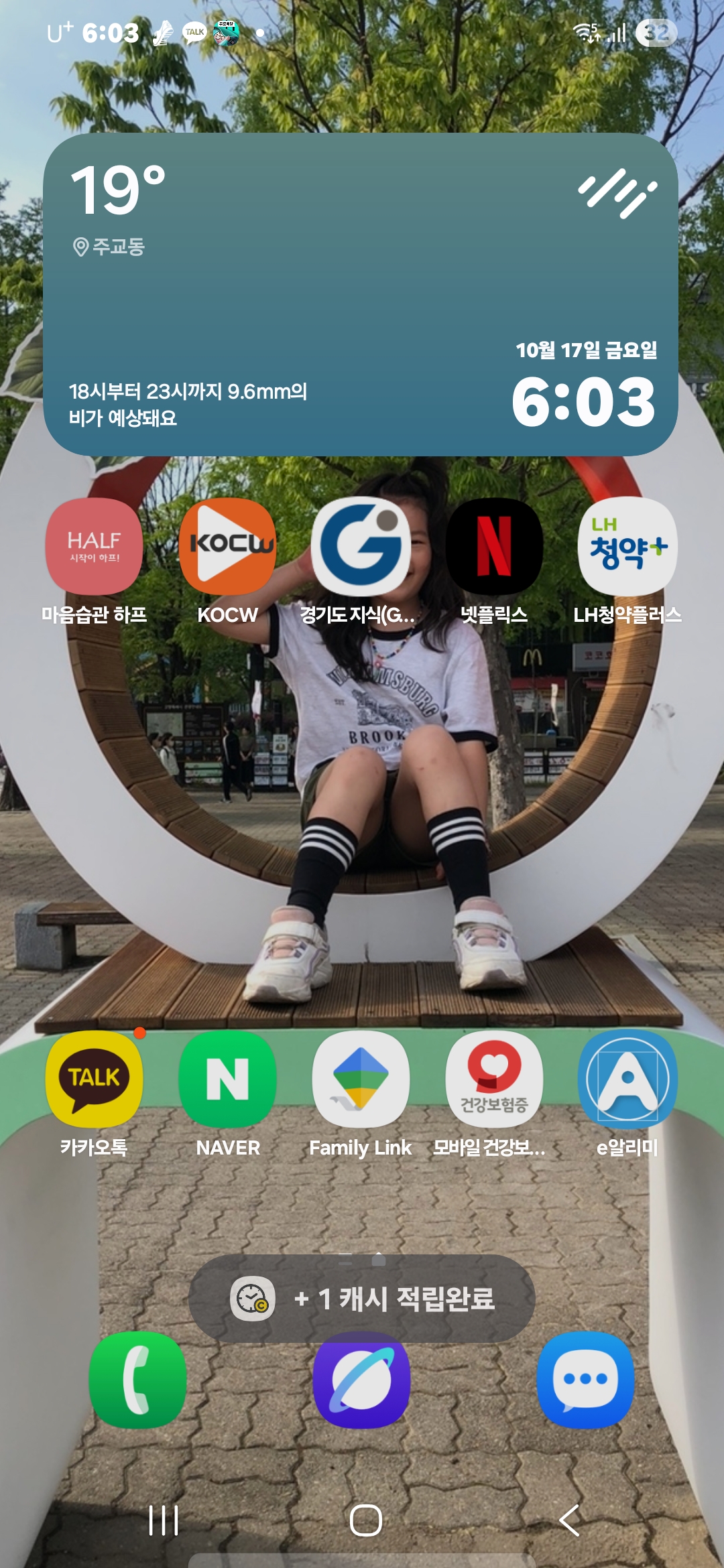Open the 모바일 건강보험증 app
The height and width of the screenshot is (1568, 724).
pos(494,1080)
